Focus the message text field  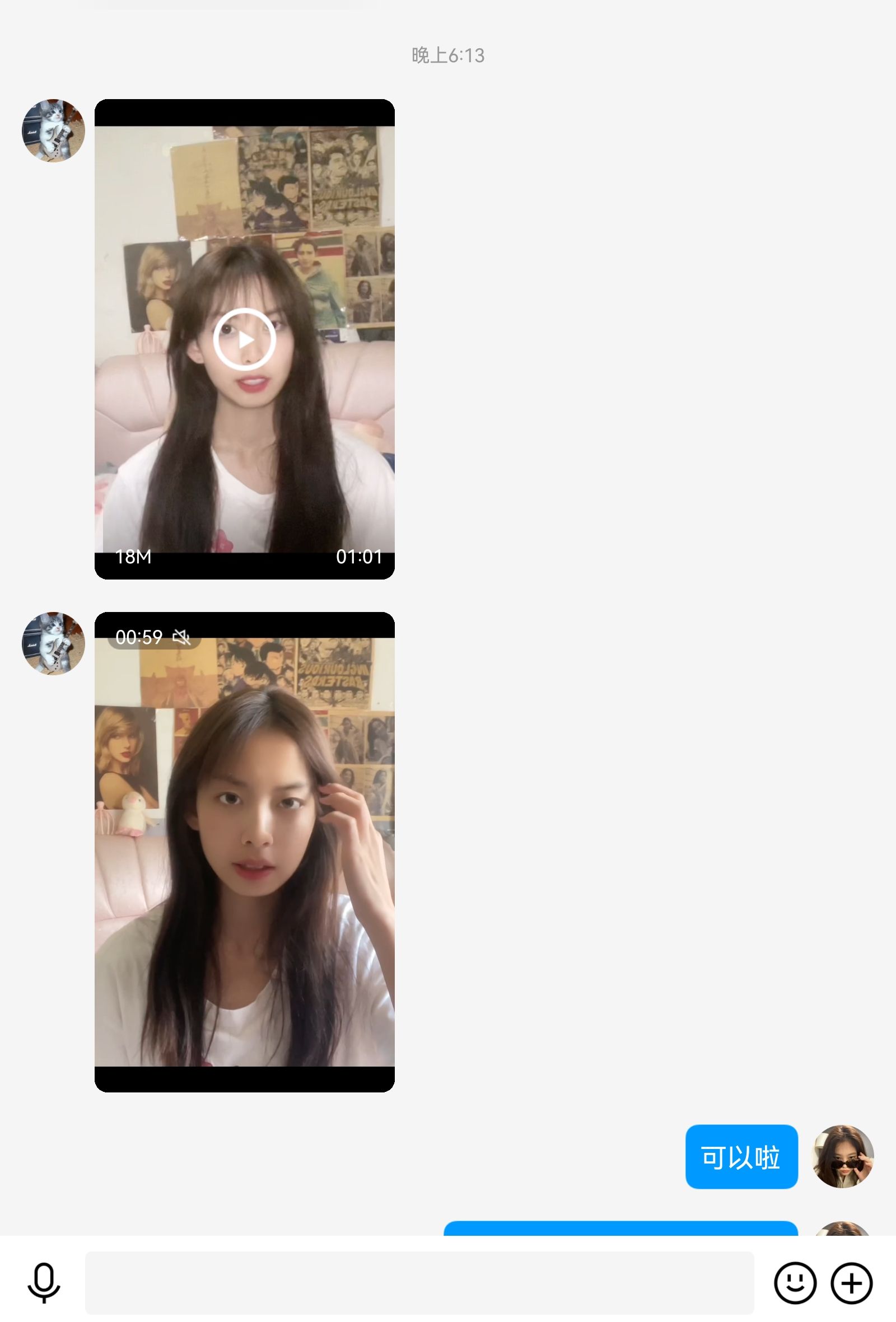coord(419,1283)
